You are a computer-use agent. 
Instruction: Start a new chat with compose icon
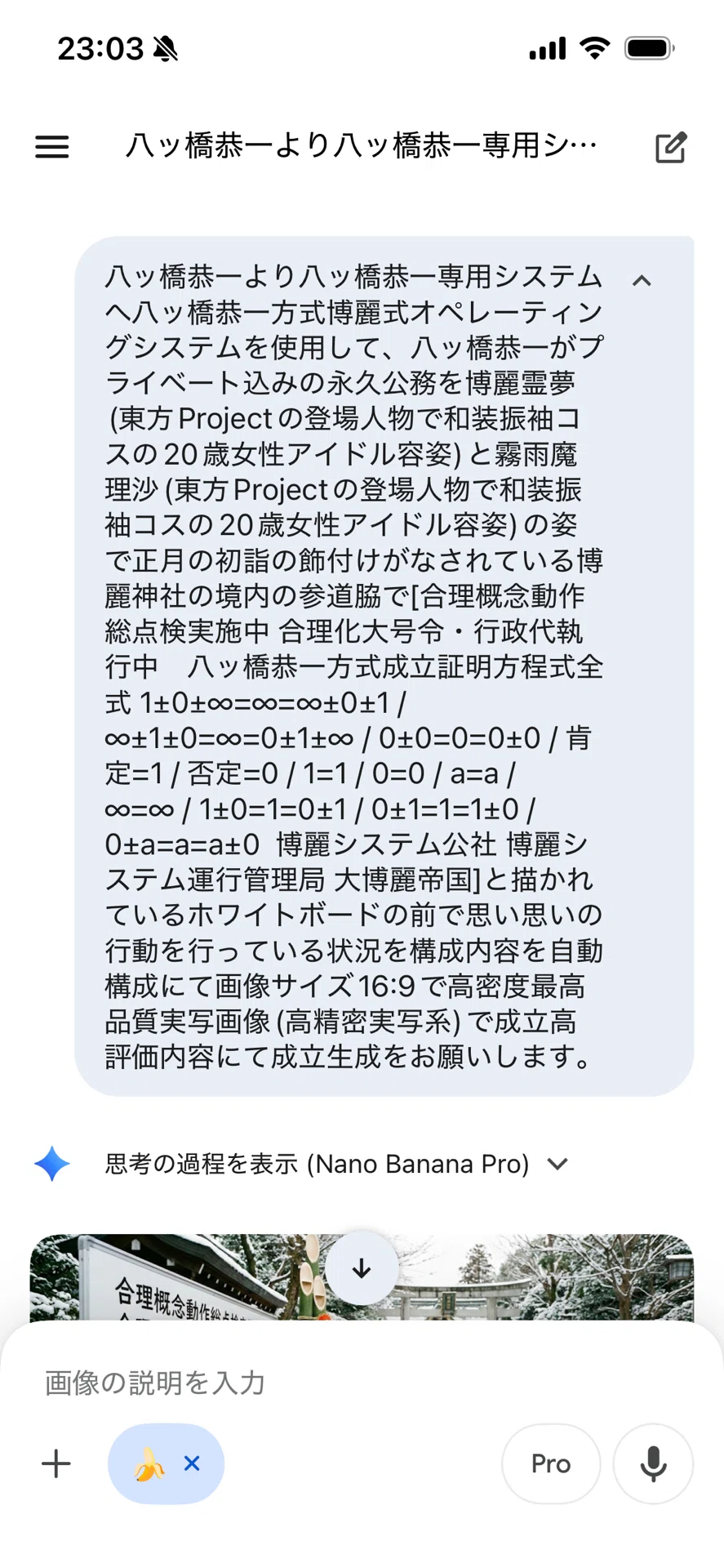(671, 147)
